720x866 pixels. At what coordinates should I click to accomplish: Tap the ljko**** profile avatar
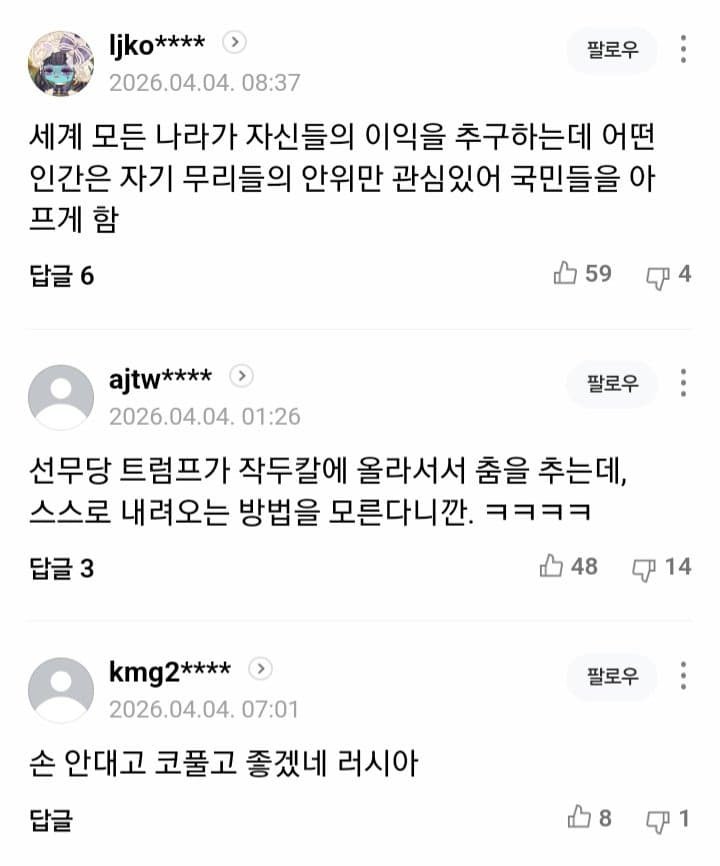(61, 62)
